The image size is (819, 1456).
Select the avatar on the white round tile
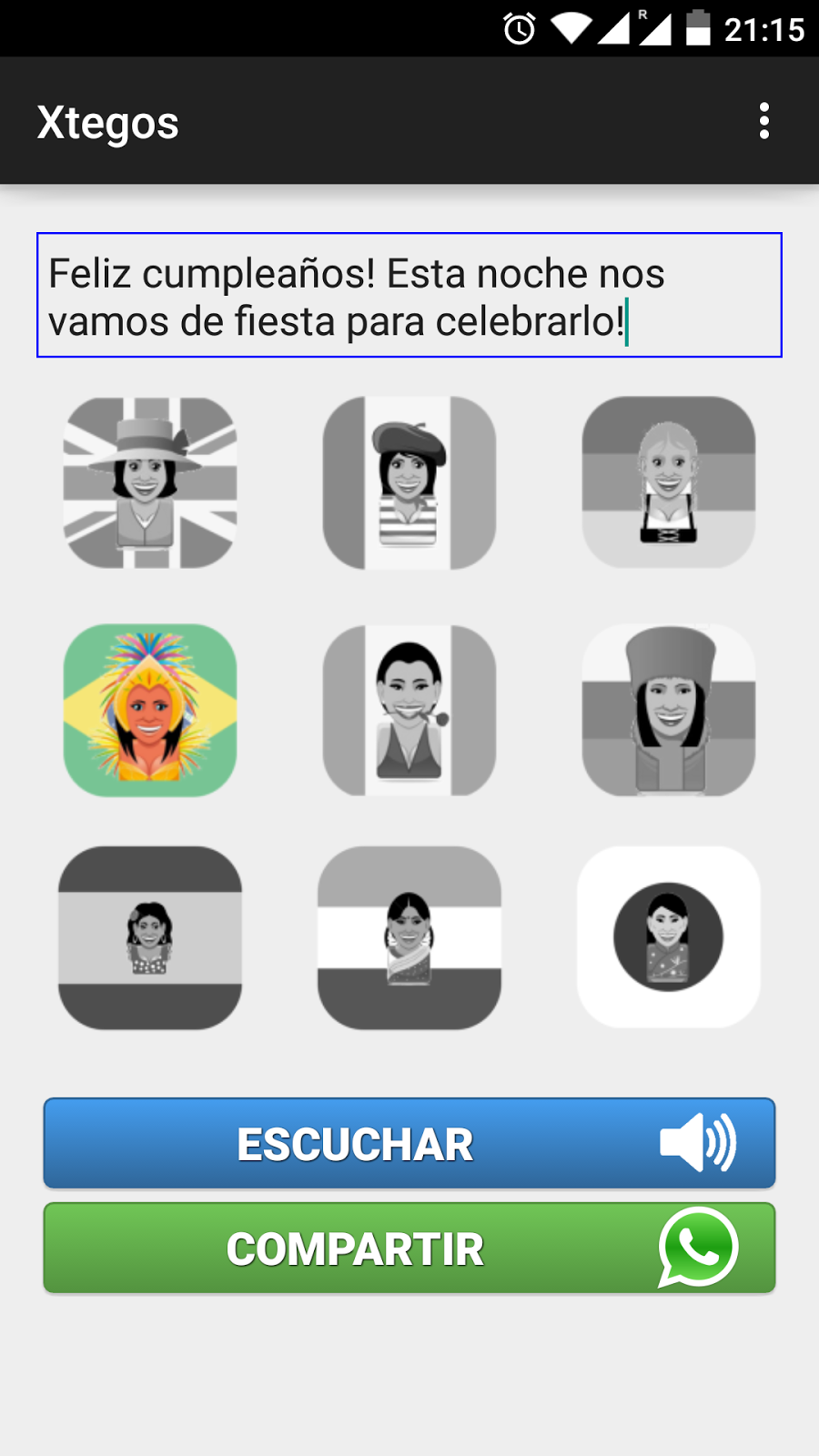point(669,937)
